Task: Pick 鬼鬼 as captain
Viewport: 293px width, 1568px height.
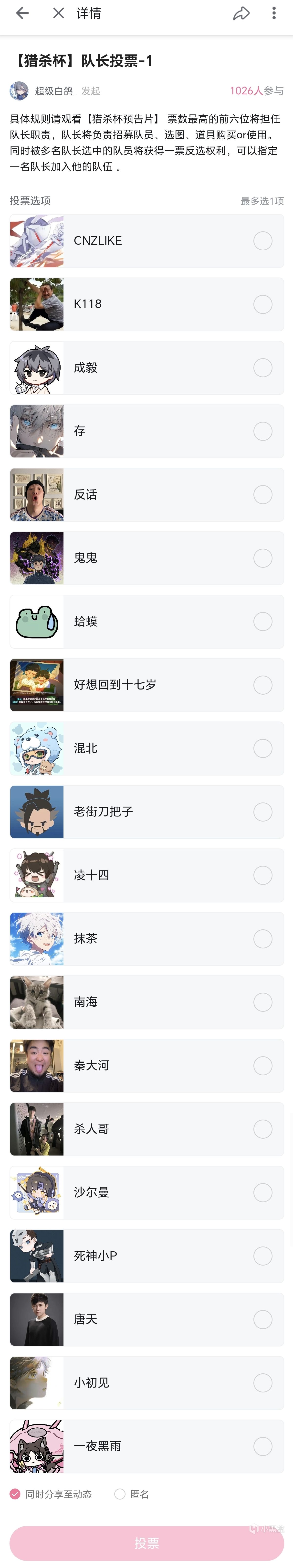Action: (x=263, y=558)
